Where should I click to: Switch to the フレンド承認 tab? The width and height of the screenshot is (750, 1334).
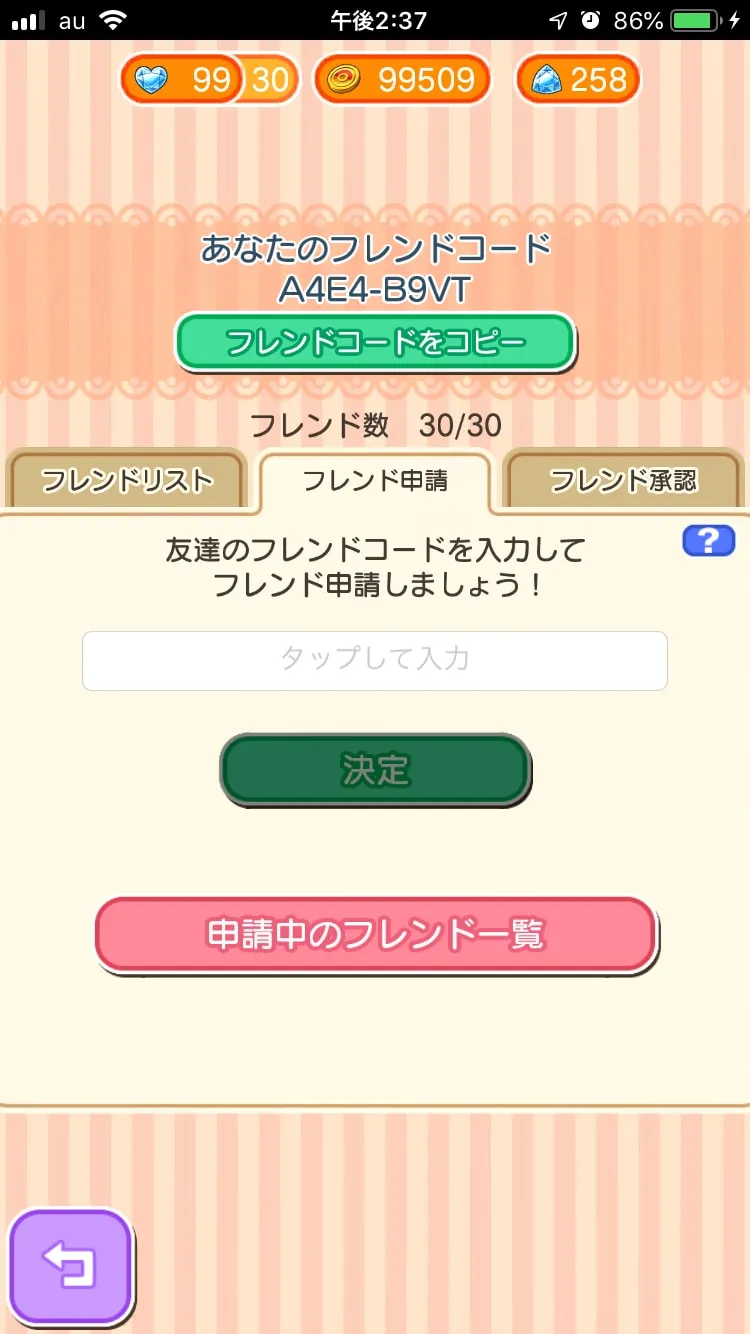click(624, 481)
